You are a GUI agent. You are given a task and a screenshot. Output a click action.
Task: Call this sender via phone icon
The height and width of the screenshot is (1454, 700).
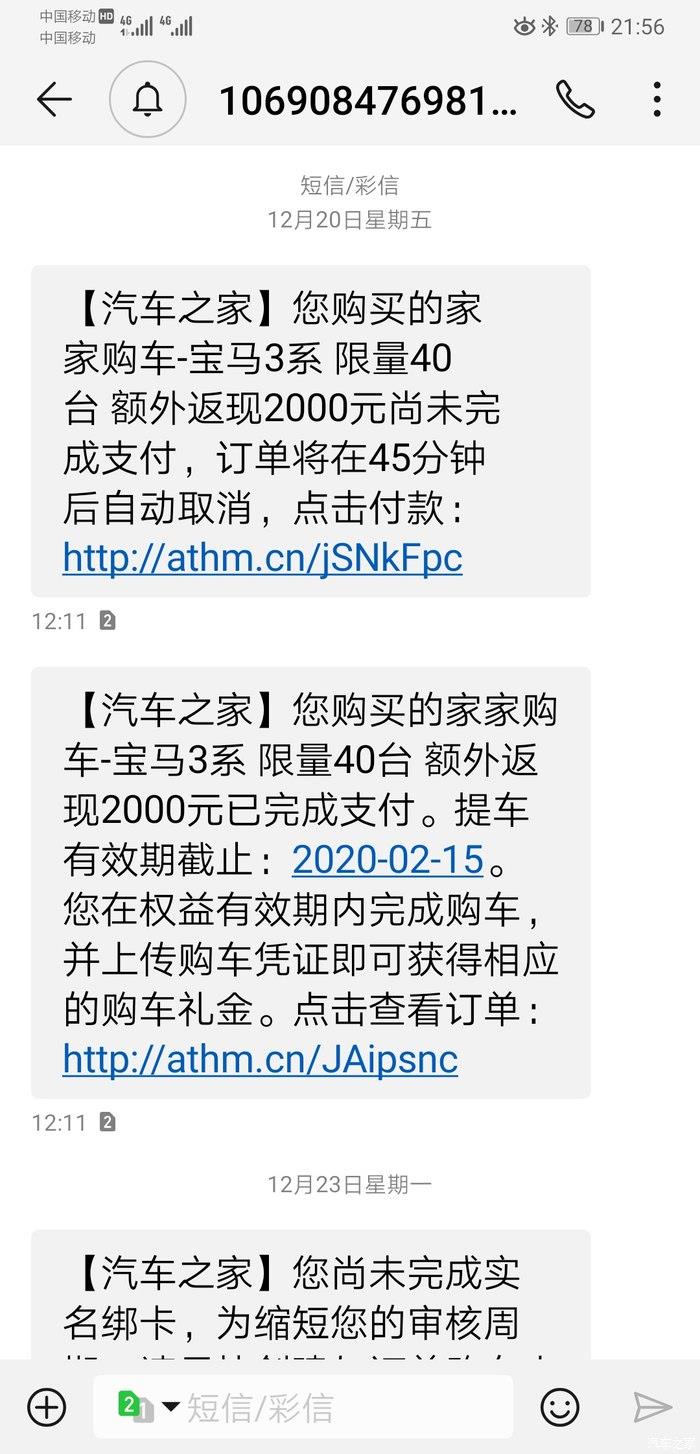(x=575, y=99)
